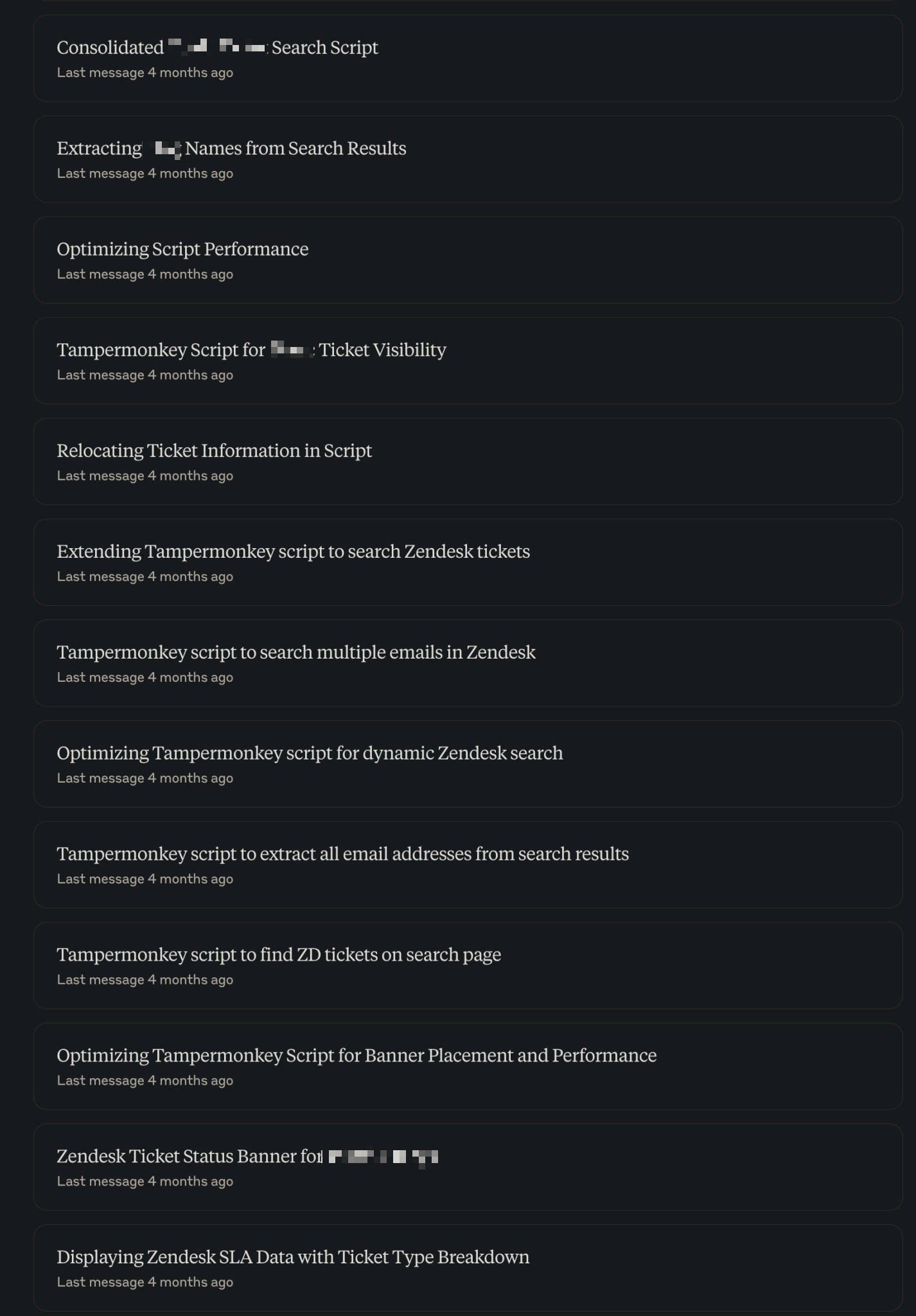The width and height of the screenshot is (916, 1316).
Task: View Tampermonkey script to extract all email addresses
Action: pyautogui.click(x=342, y=855)
